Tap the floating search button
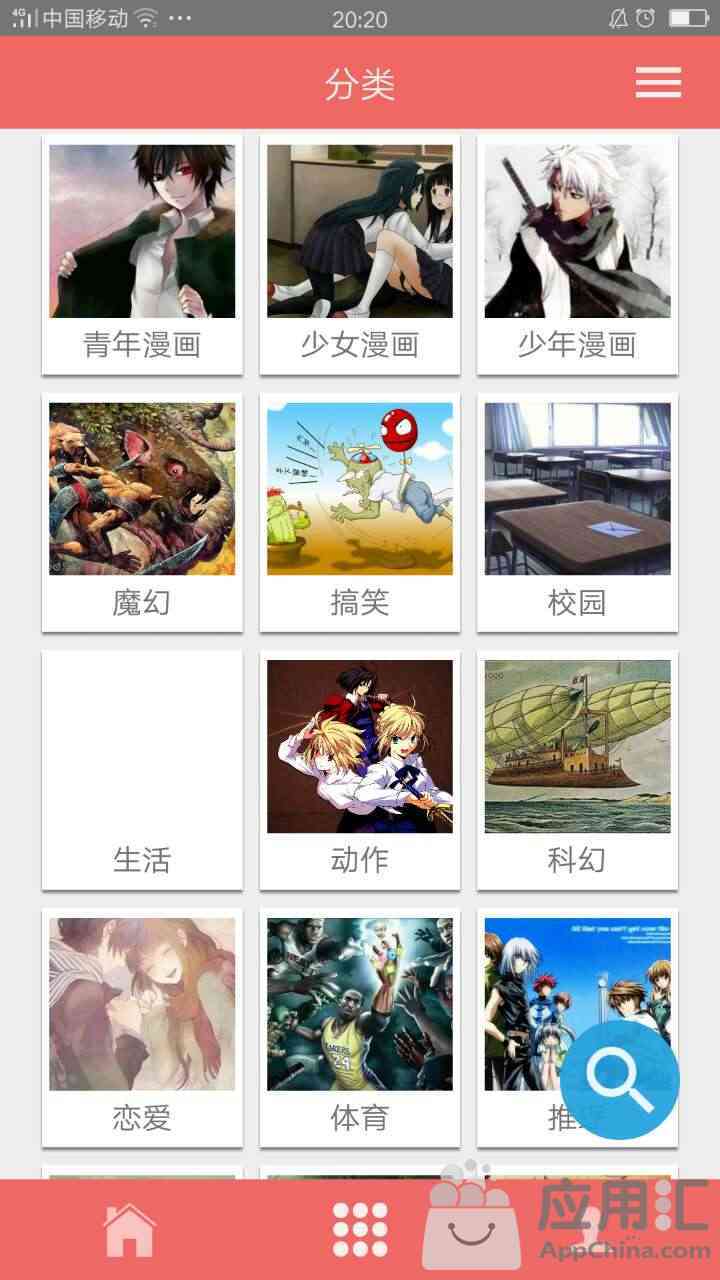 coord(620,1080)
